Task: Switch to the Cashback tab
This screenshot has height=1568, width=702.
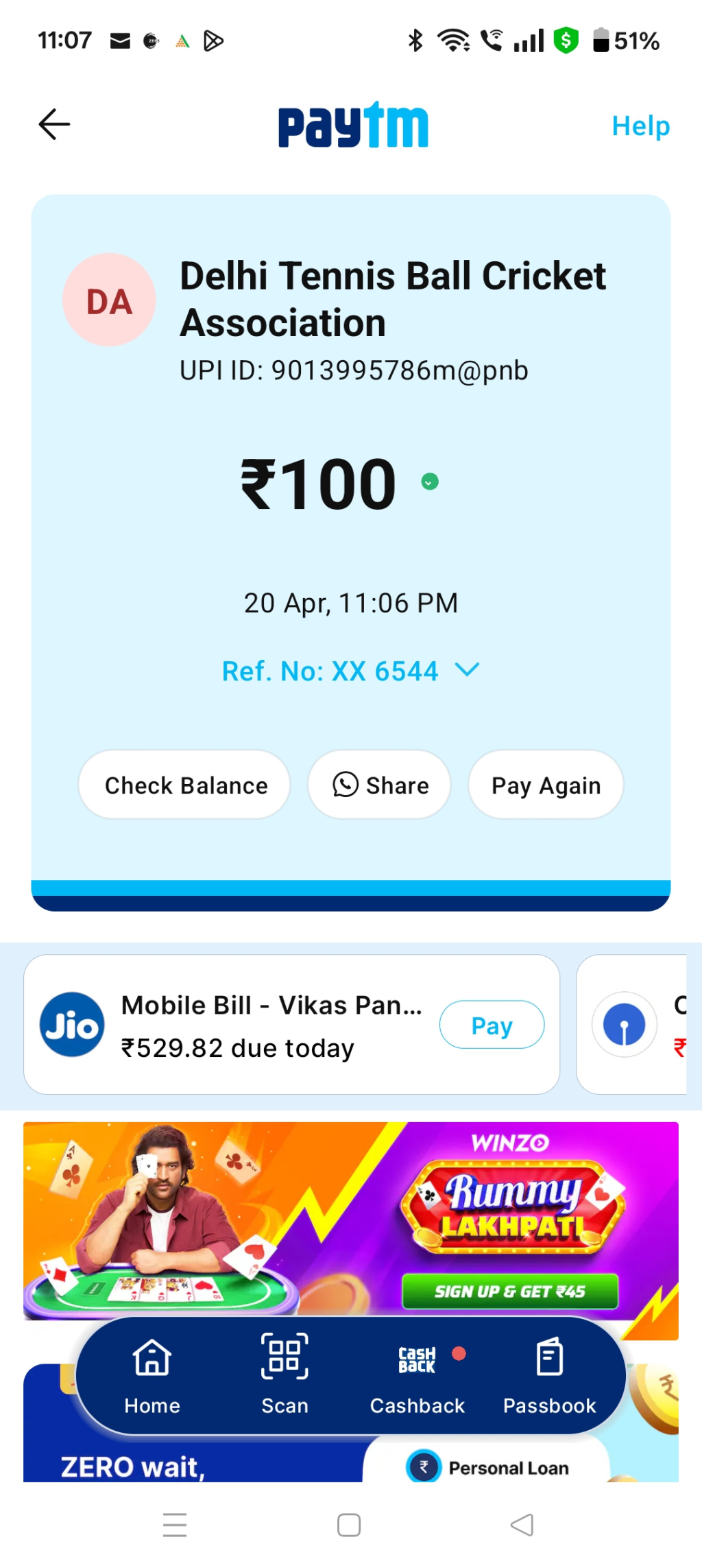Action: [x=417, y=1376]
